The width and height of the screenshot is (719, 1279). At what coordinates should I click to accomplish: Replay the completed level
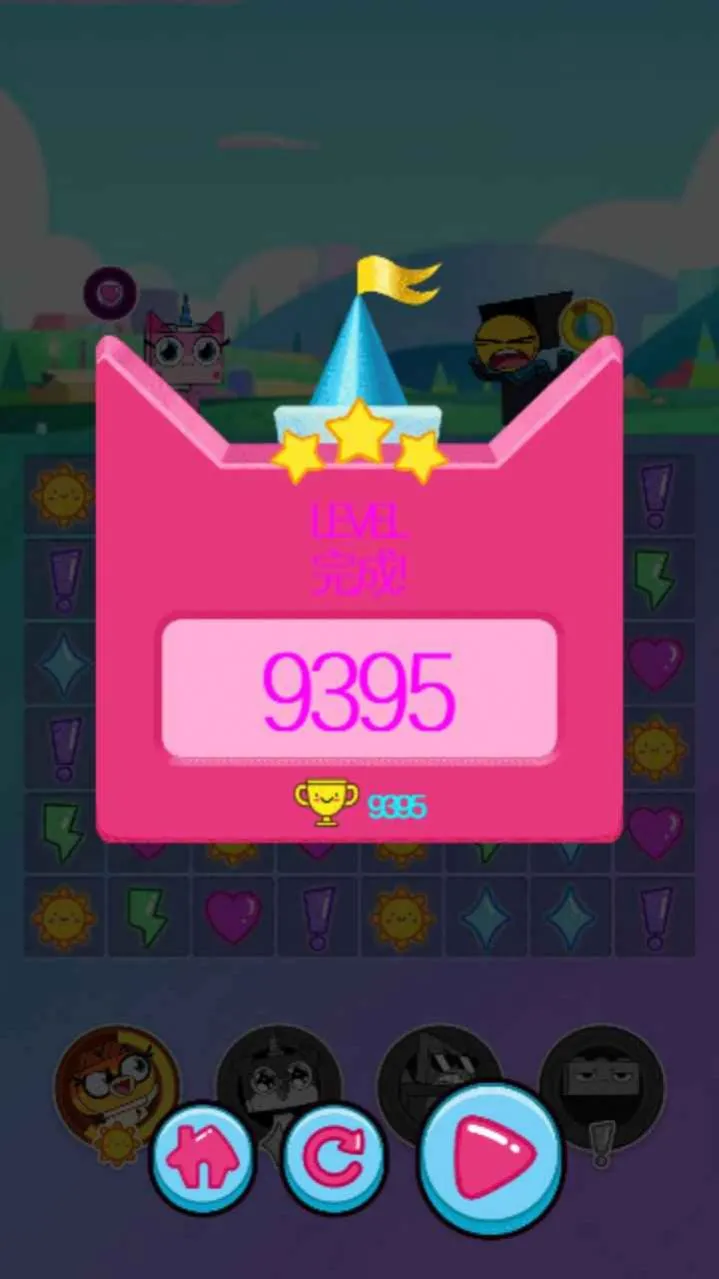(x=333, y=1158)
